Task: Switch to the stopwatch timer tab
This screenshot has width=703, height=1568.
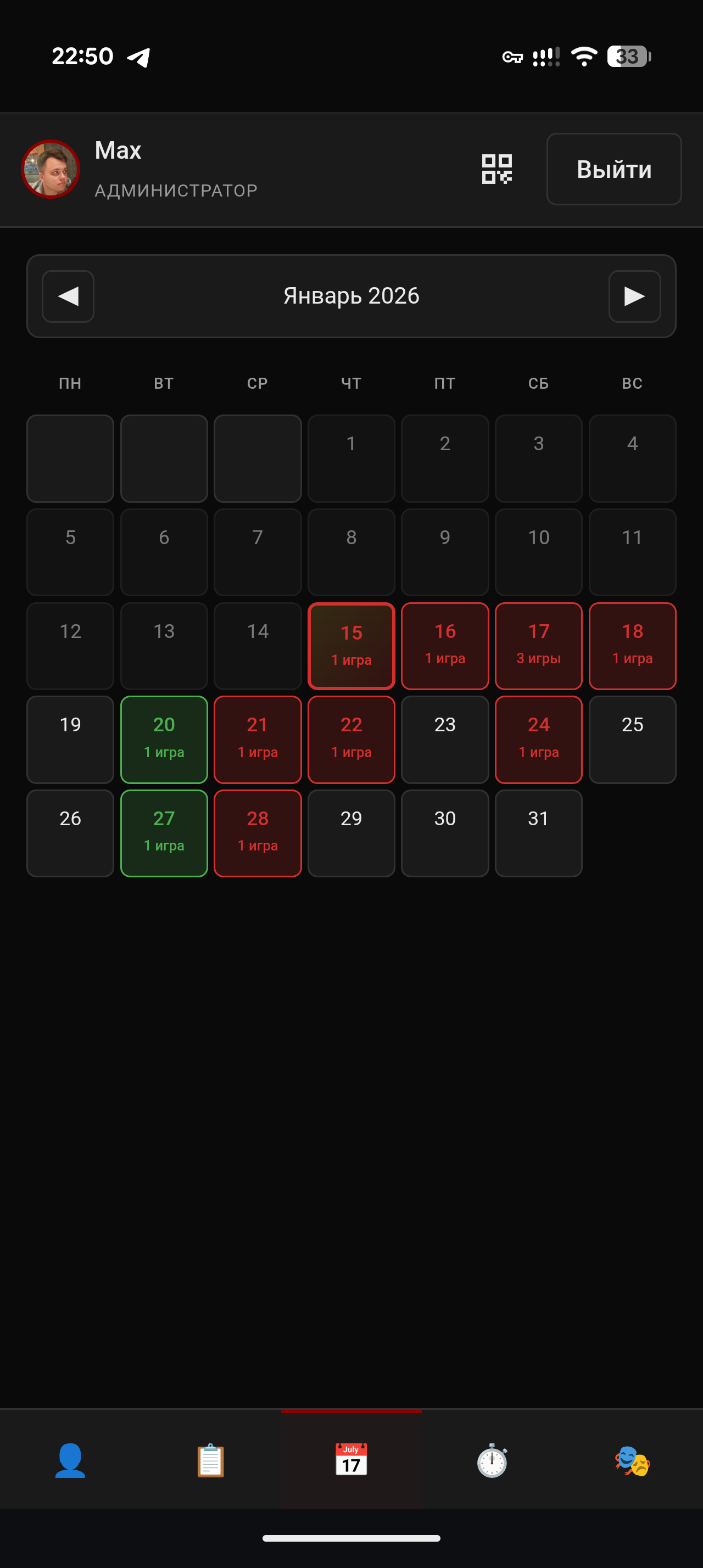Action: 492,1460
